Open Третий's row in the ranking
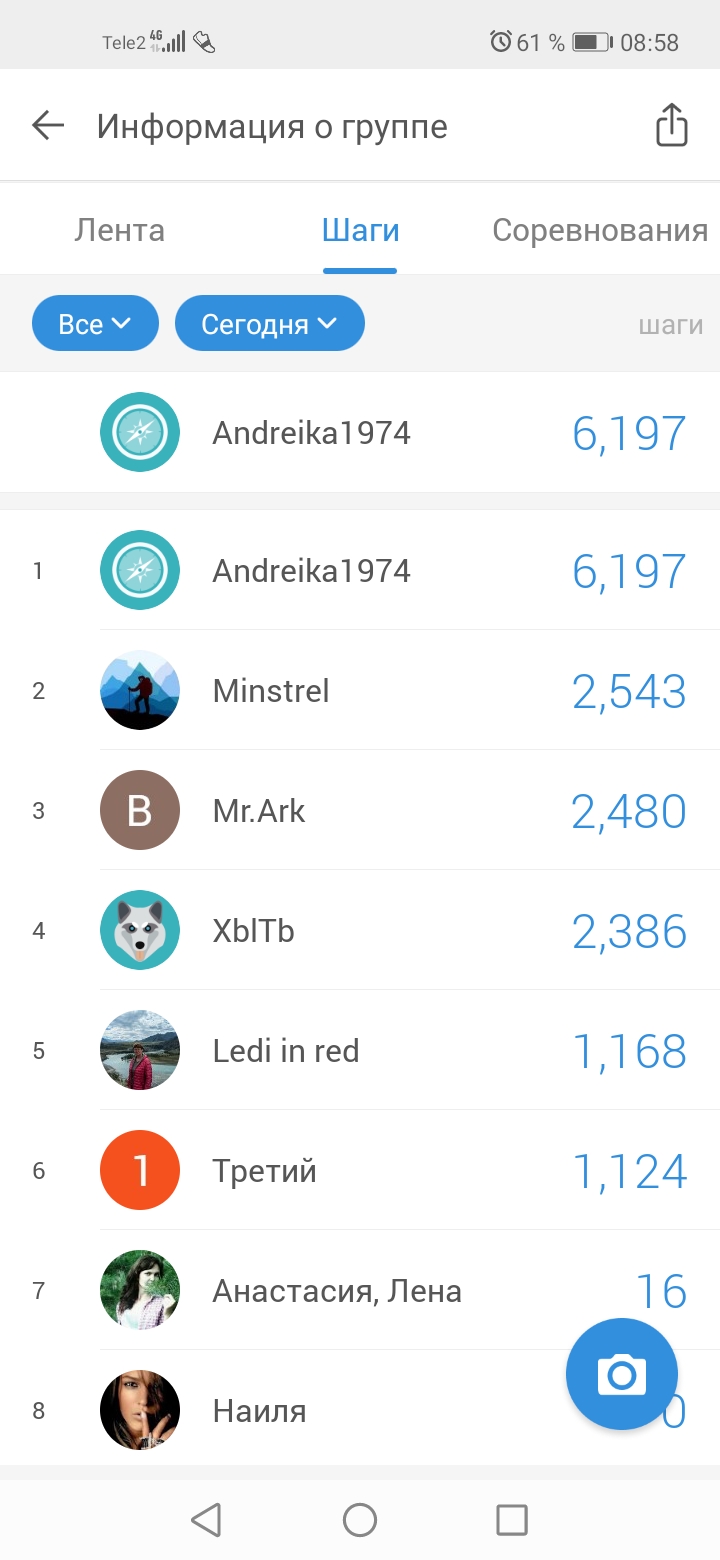The image size is (720, 1560). pyautogui.click(x=360, y=1170)
